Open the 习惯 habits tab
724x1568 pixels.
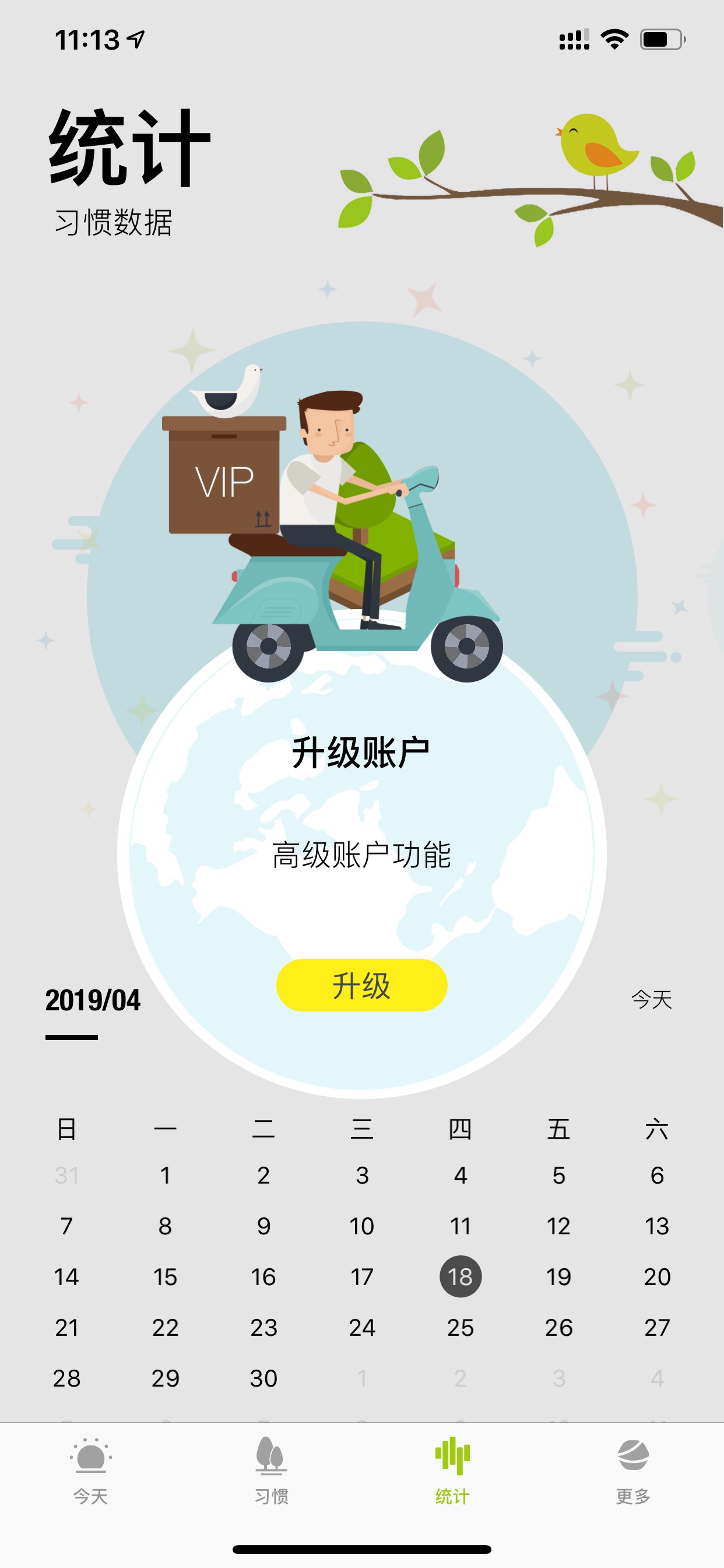(271, 1471)
